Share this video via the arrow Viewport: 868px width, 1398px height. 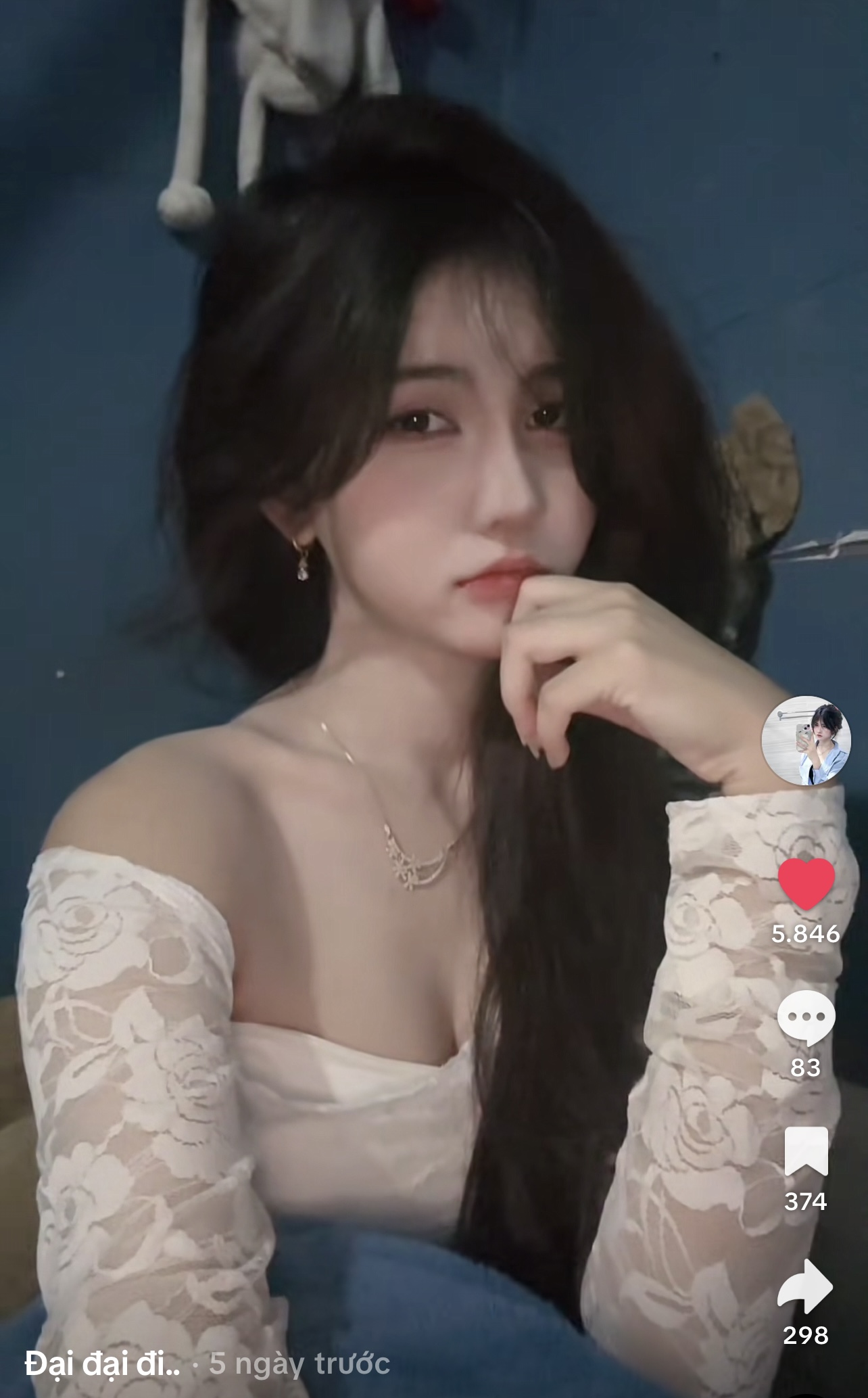(x=805, y=1284)
